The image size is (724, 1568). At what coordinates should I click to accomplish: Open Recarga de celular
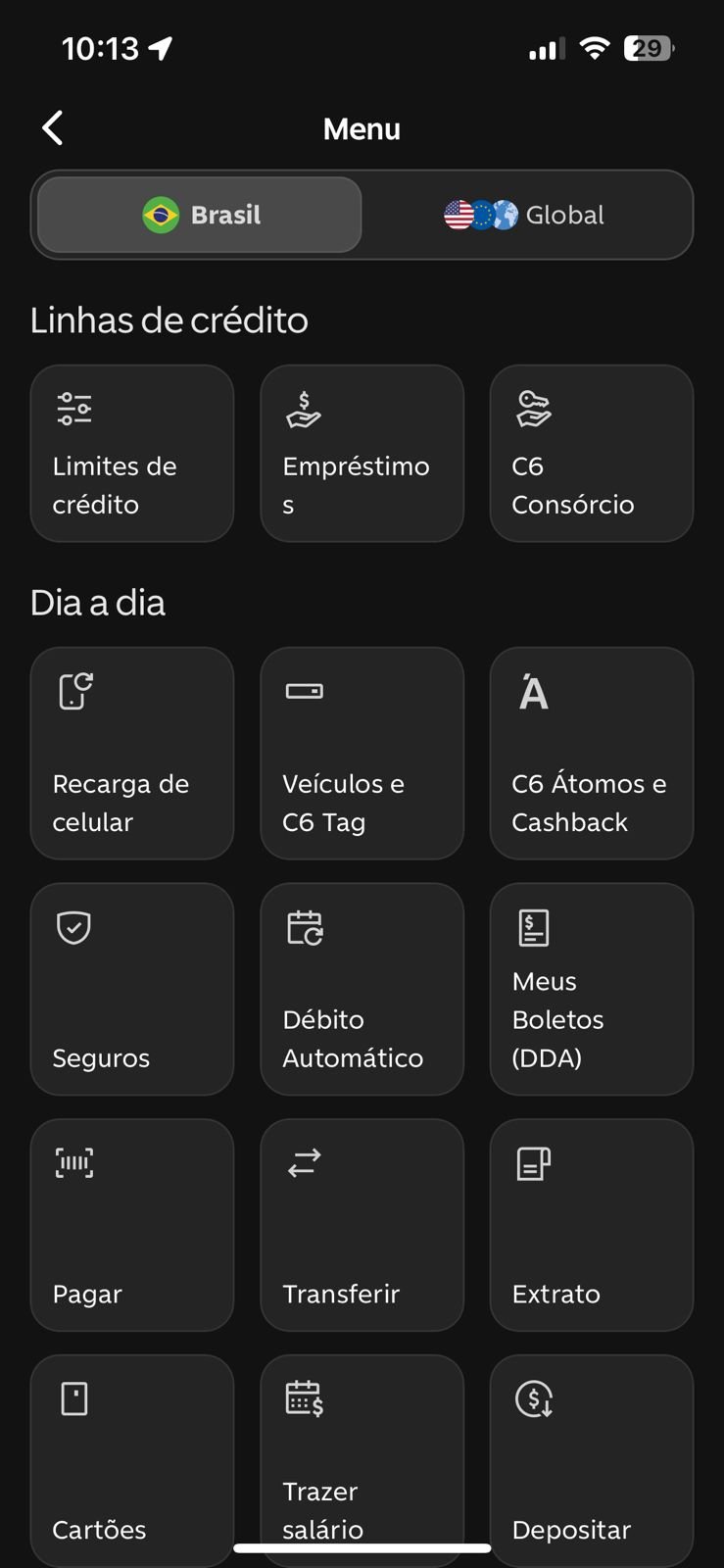132,754
